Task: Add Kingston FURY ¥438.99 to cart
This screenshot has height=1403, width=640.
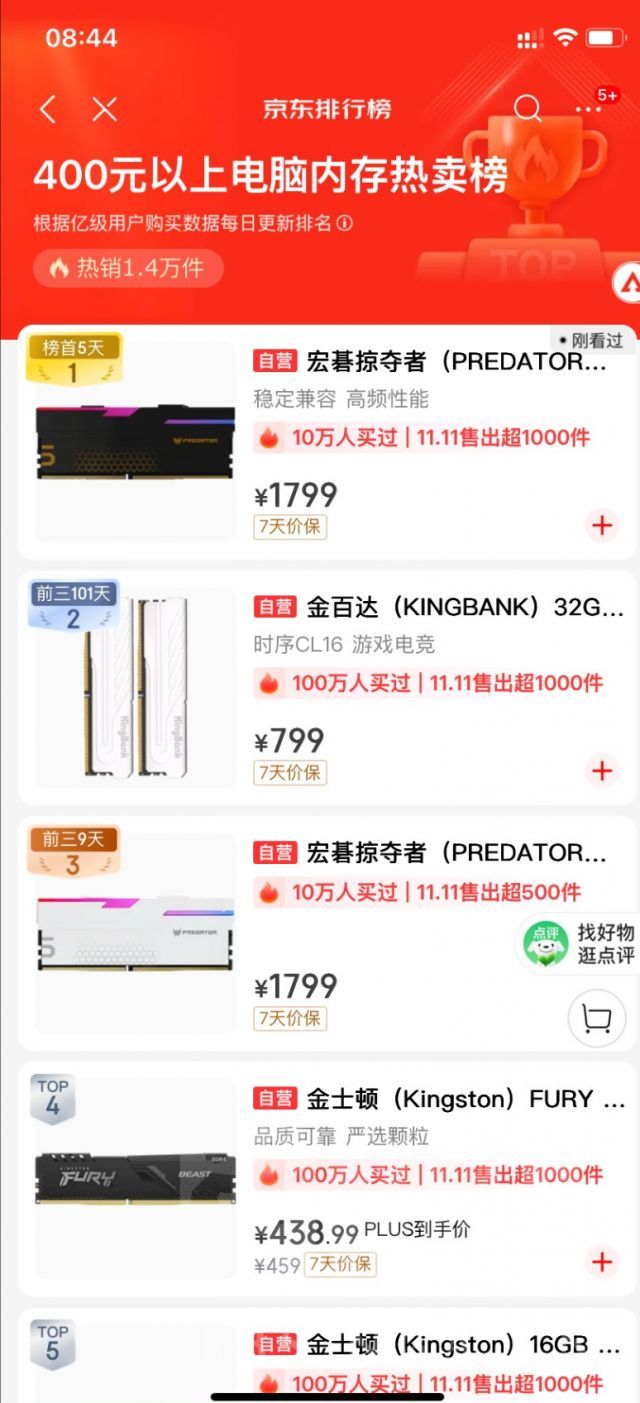Action: [602, 1261]
